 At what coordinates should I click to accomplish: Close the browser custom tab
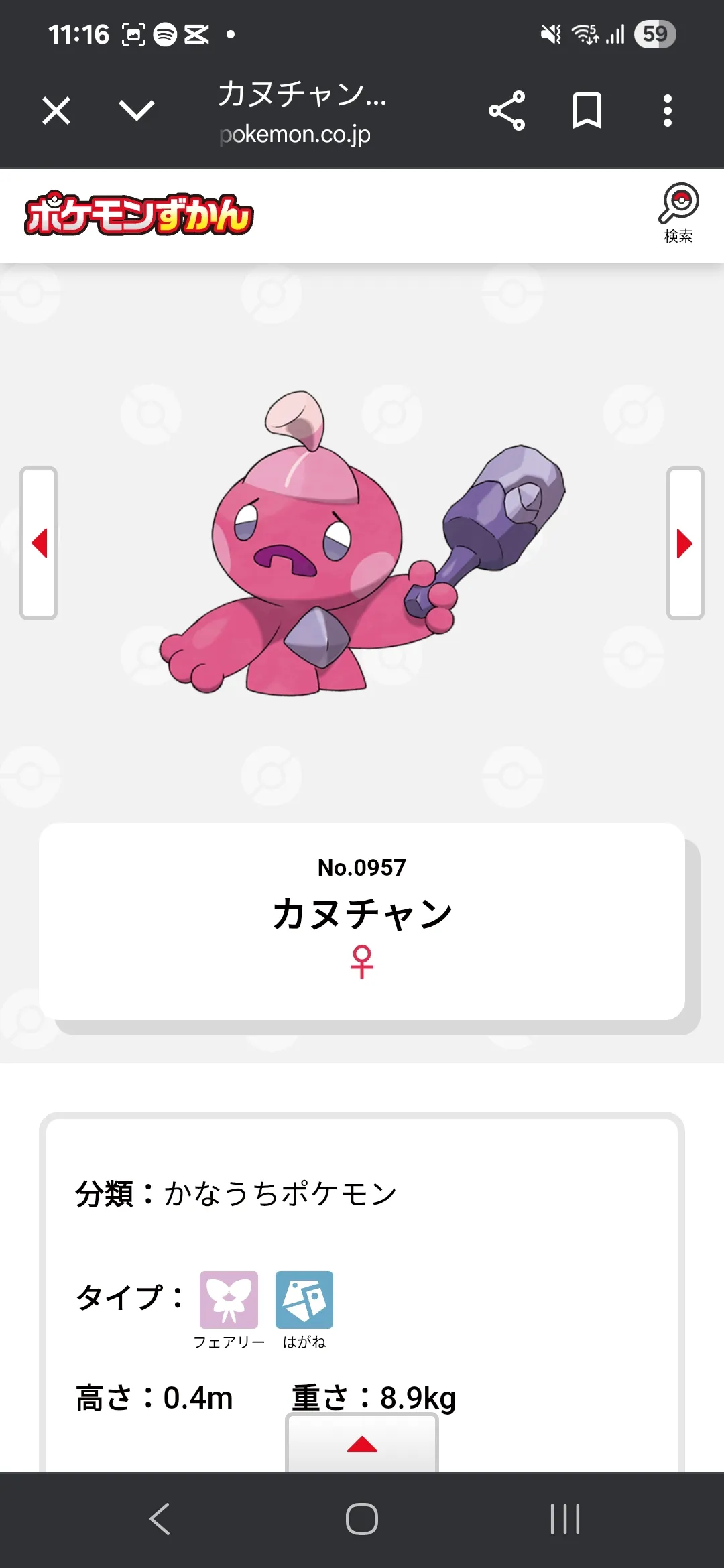[x=56, y=111]
